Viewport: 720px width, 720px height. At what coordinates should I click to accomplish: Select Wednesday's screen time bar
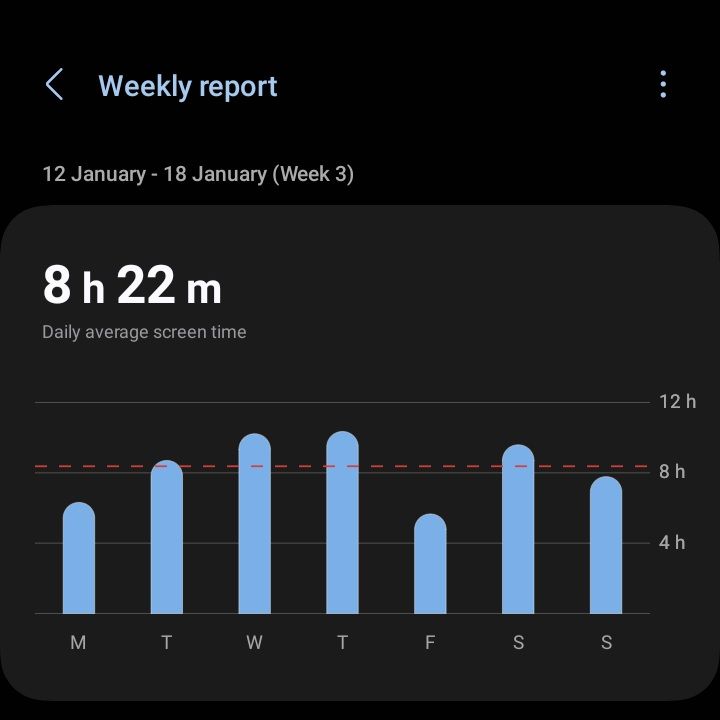254,524
